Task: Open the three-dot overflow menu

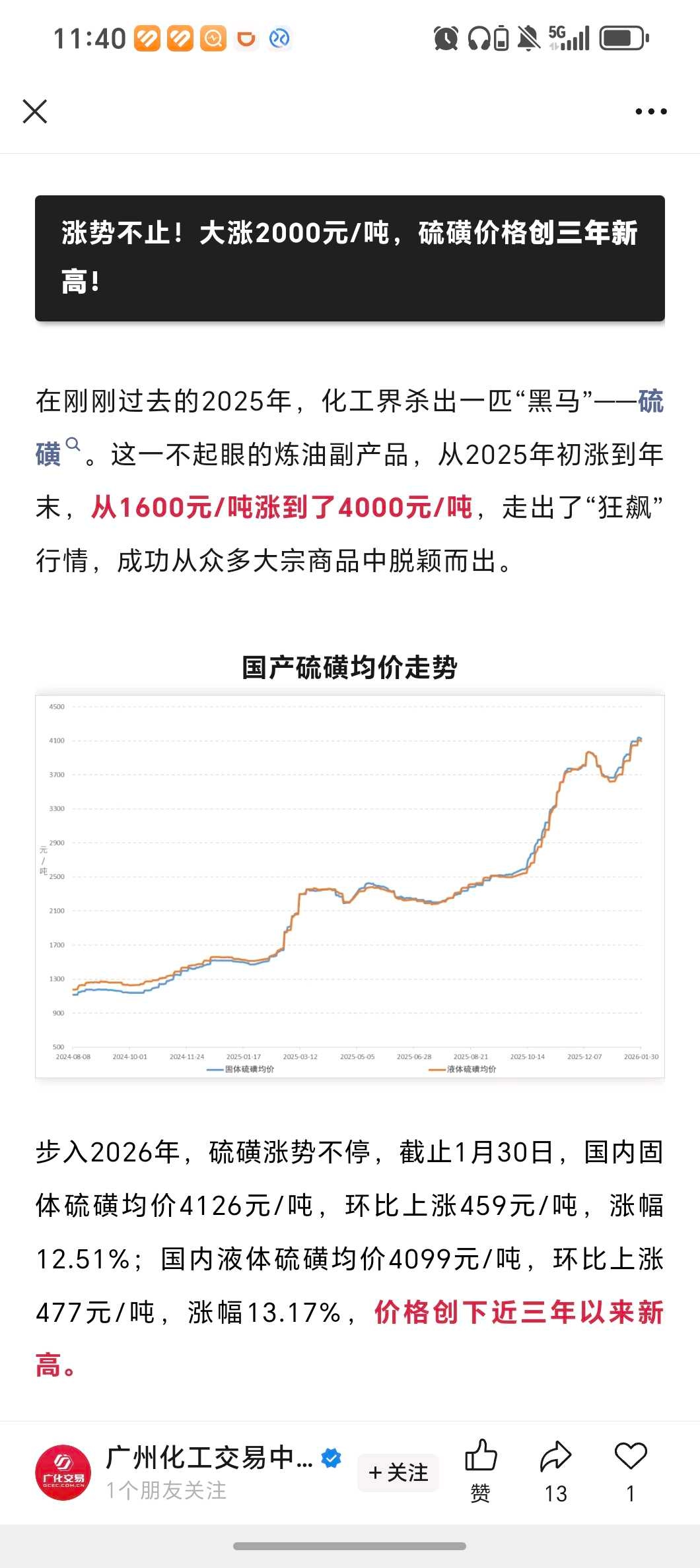Action: click(651, 112)
